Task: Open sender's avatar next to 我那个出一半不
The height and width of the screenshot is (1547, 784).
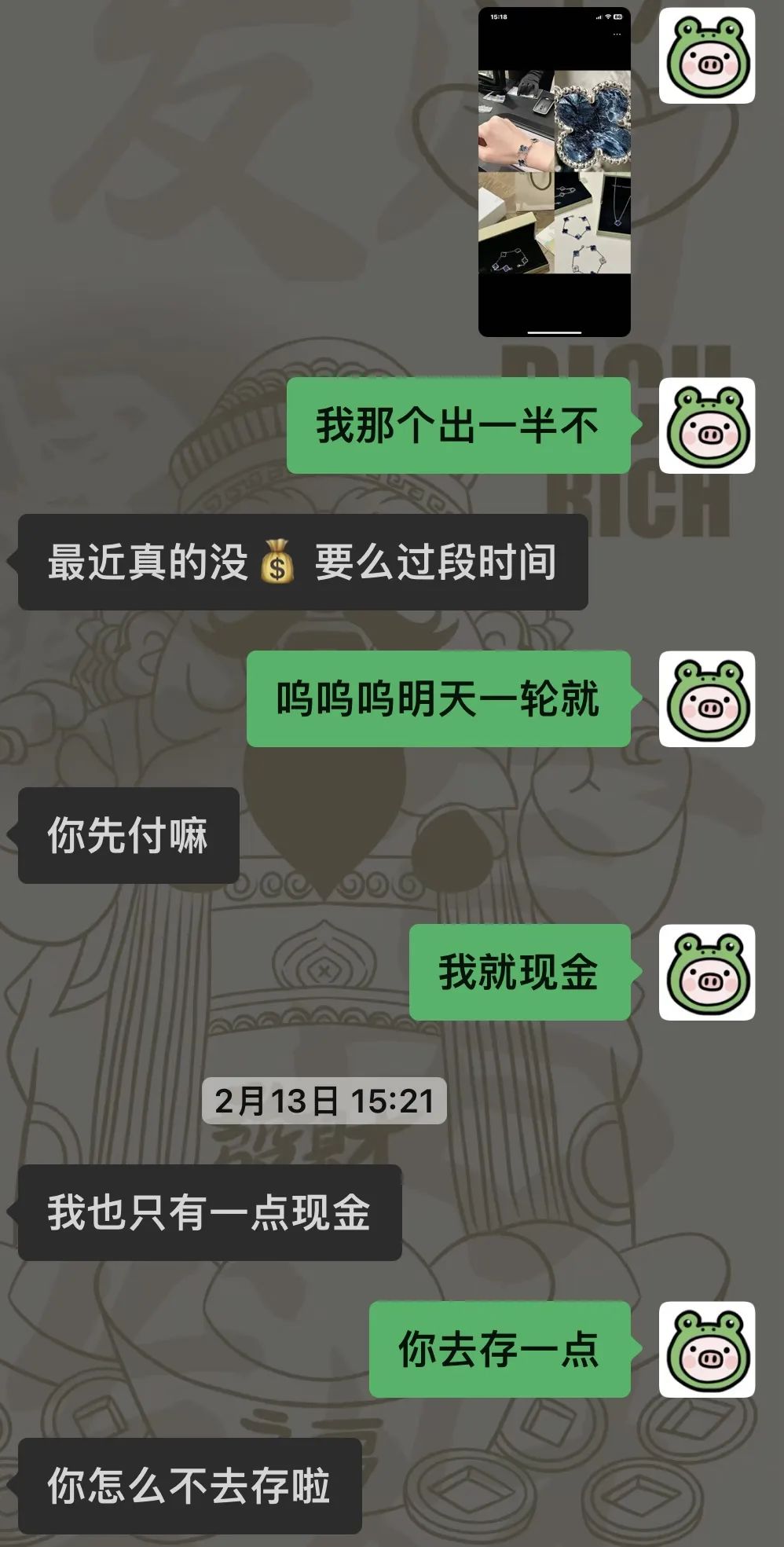Action: click(706, 426)
